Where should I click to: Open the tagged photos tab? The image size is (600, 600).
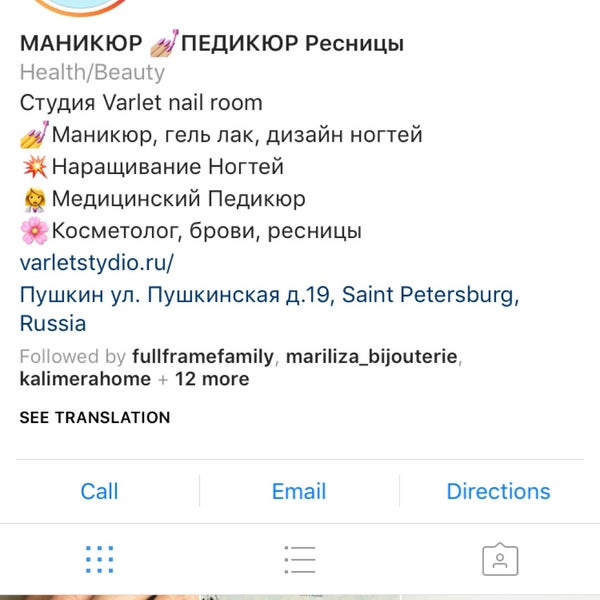(x=498, y=559)
